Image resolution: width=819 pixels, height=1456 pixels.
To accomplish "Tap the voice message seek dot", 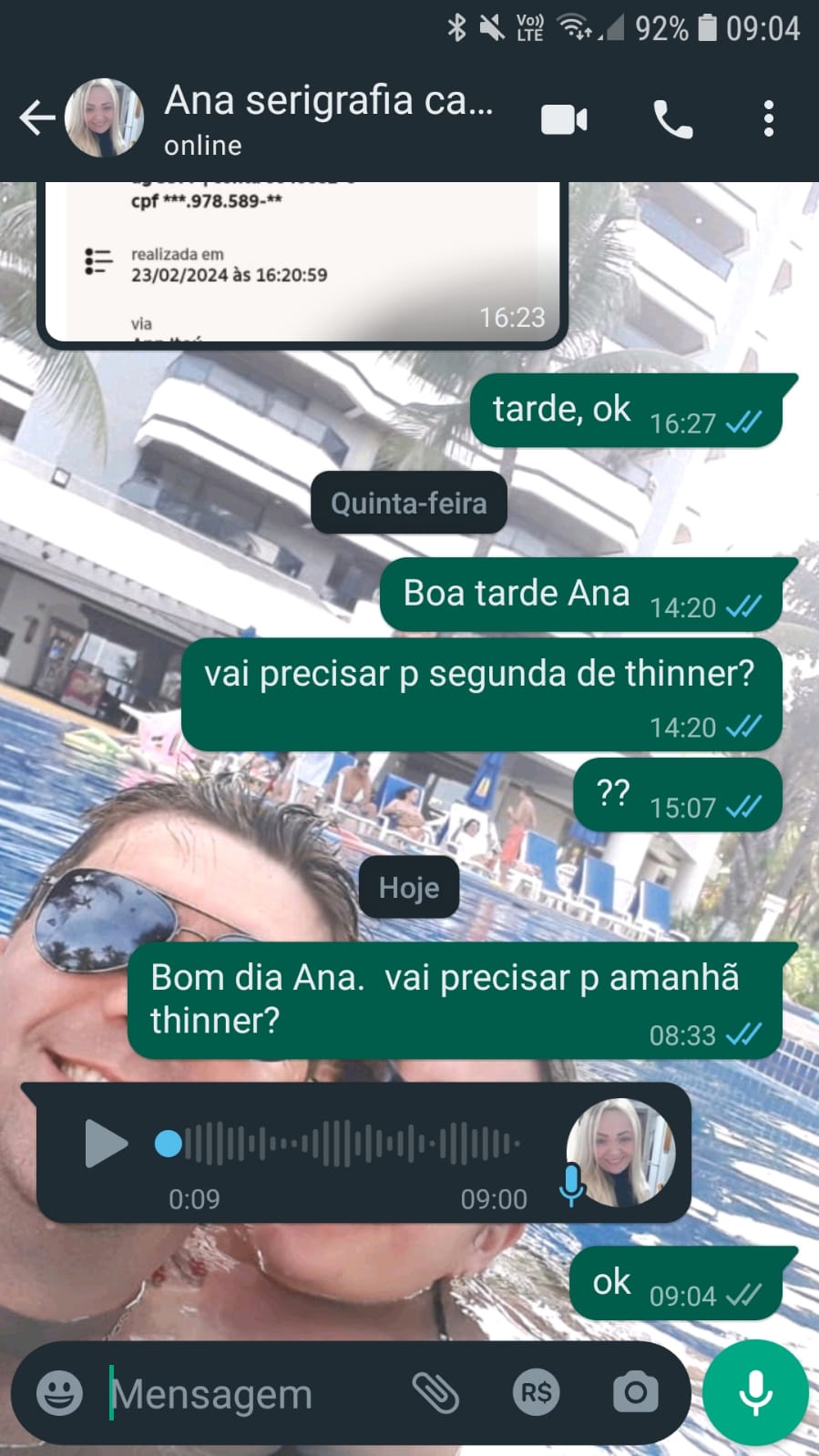I will (169, 1144).
